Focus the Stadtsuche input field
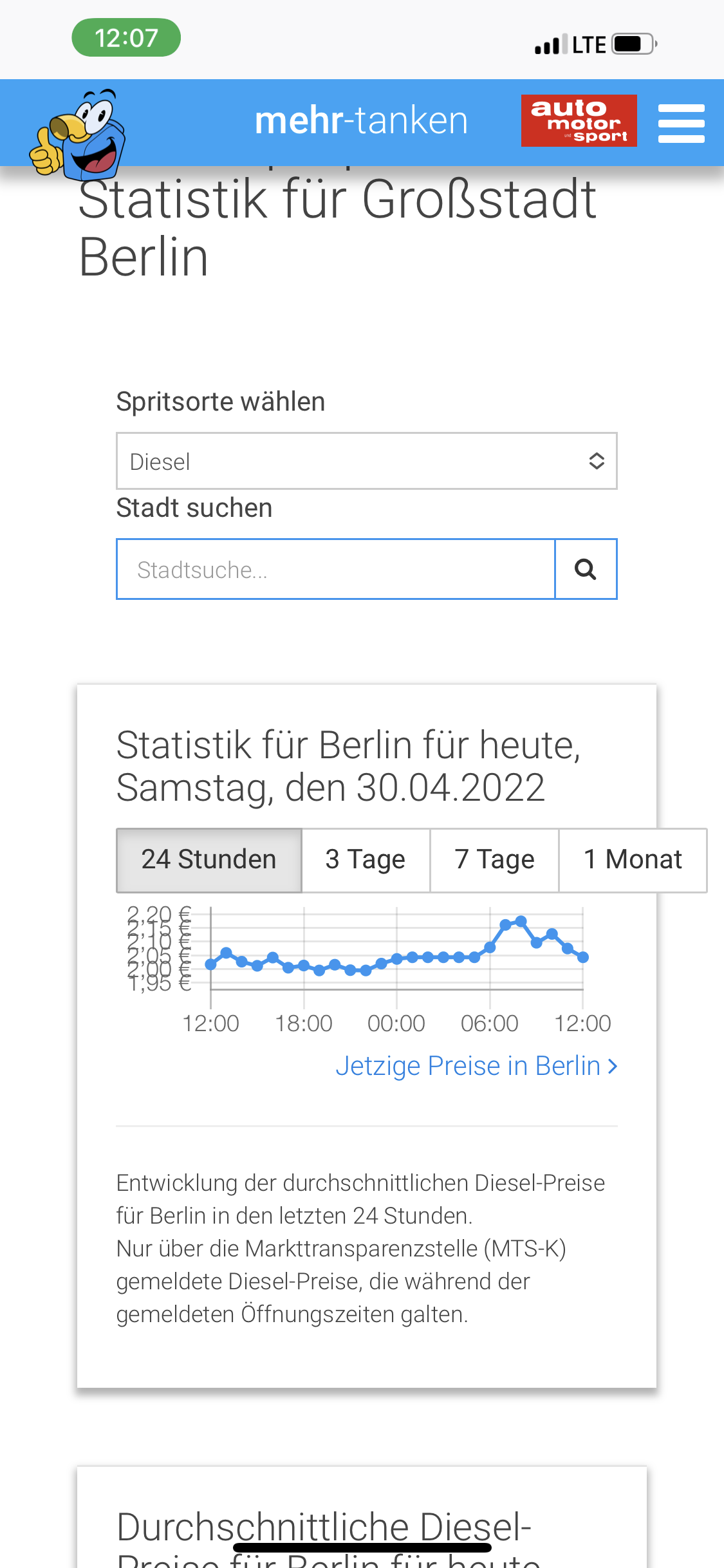Viewport: 724px width, 1568px height. point(335,569)
